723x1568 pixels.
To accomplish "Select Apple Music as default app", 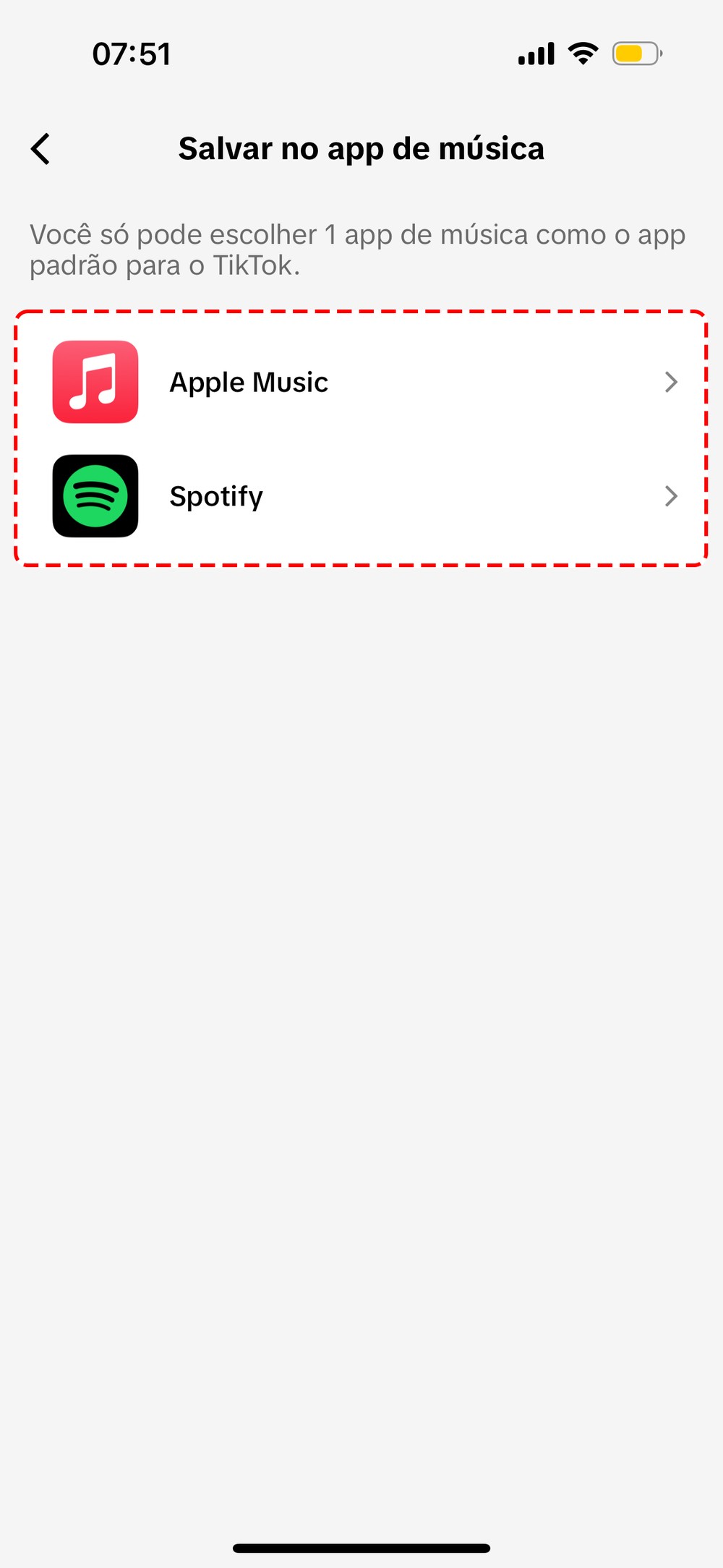I will tap(360, 382).
